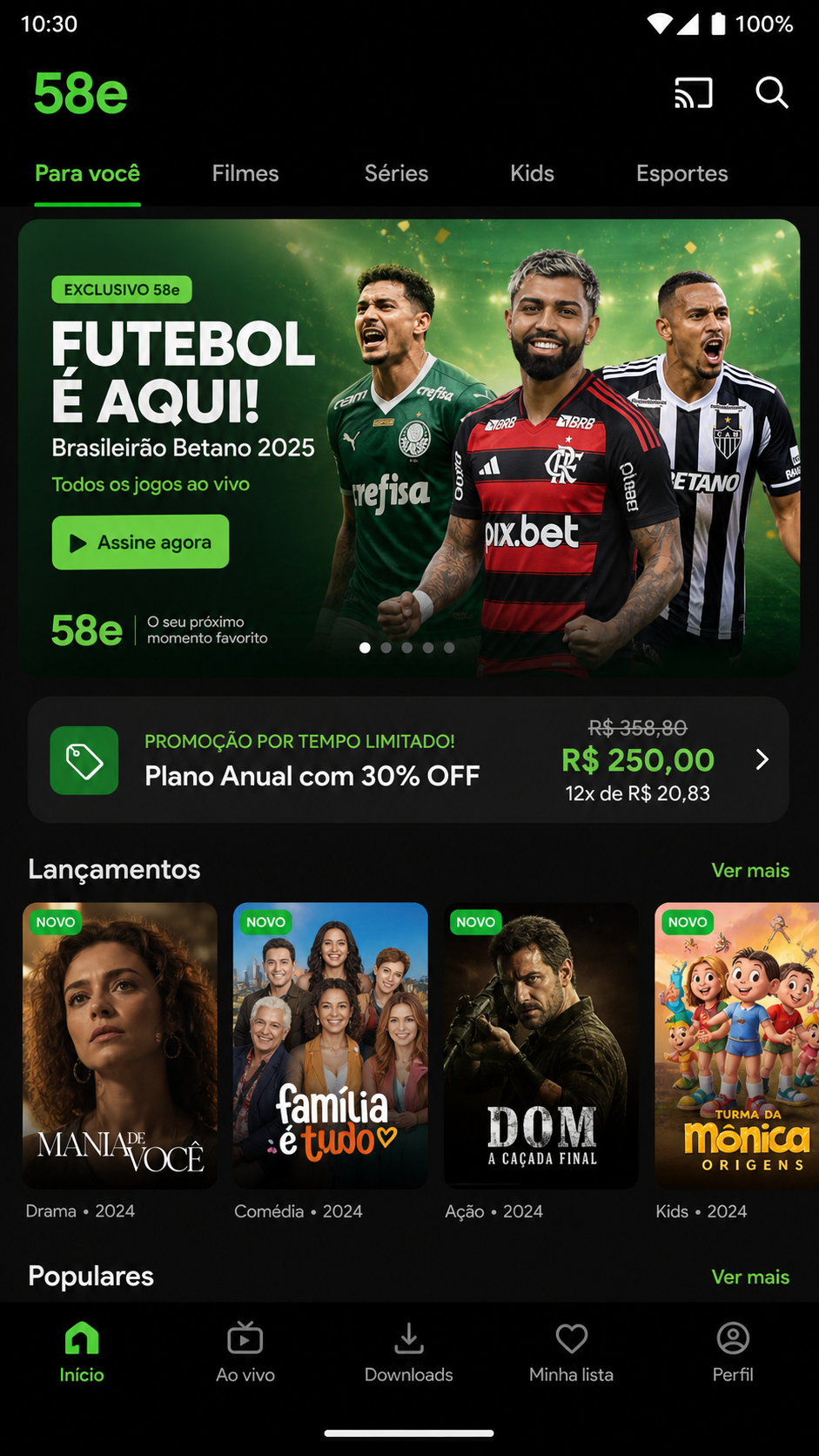Image resolution: width=819 pixels, height=1456 pixels.
Task: Open Turma da Mônica Origens poster
Action: [x=737, y=1046]
